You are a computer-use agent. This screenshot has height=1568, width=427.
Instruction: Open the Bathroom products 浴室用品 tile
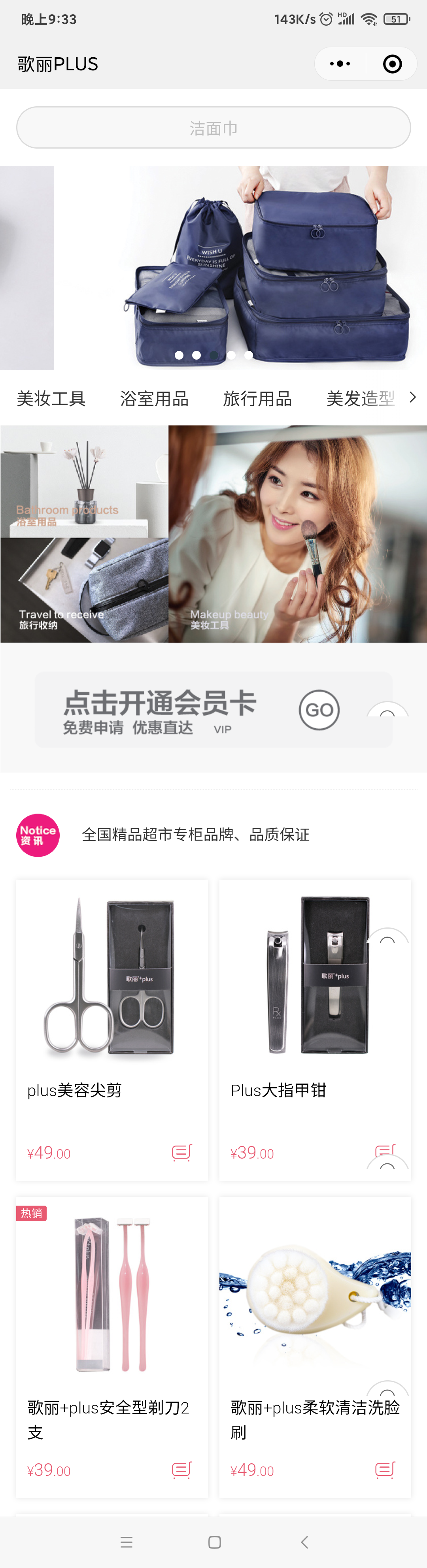[x=84, y=481]
